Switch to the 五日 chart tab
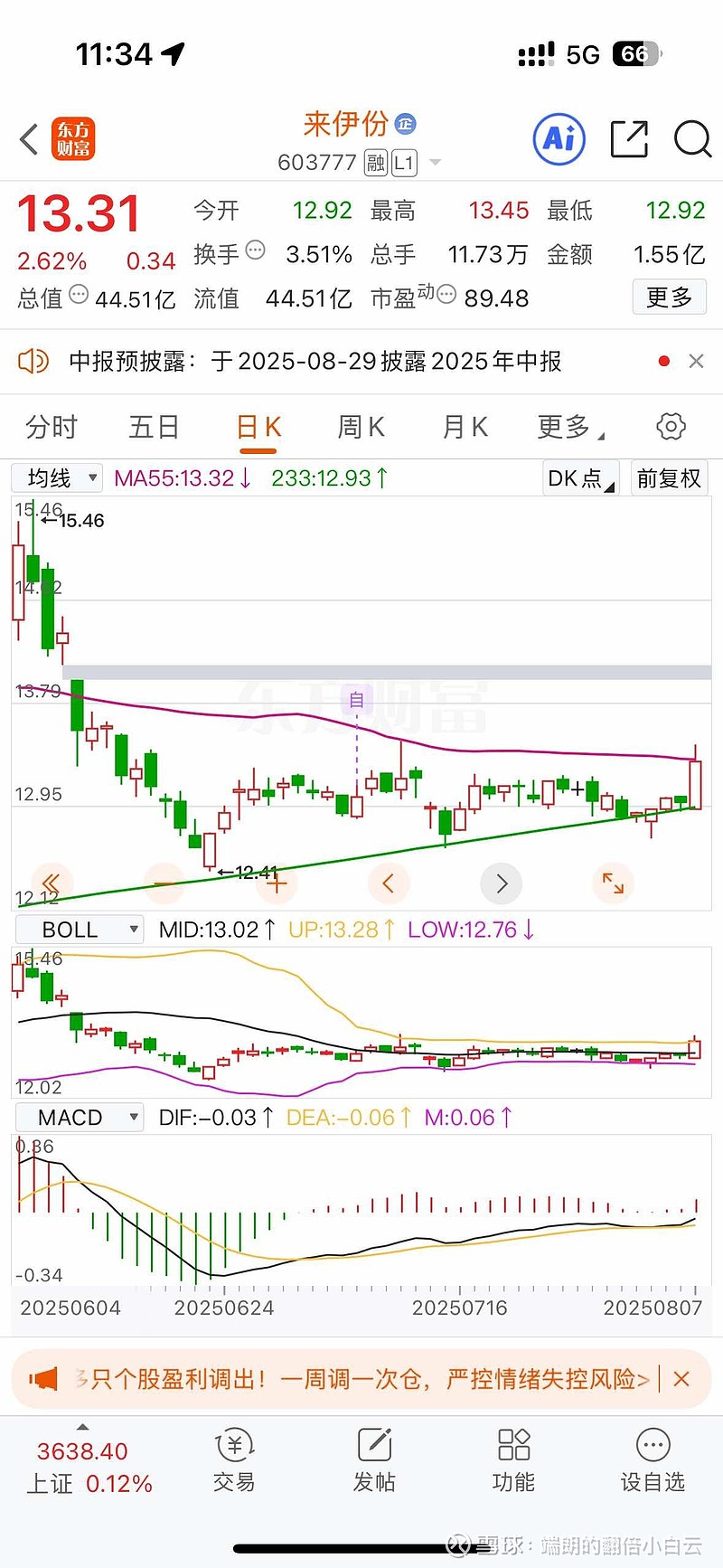This screenshot has width=723, height=1568. (x=155, y=427)
